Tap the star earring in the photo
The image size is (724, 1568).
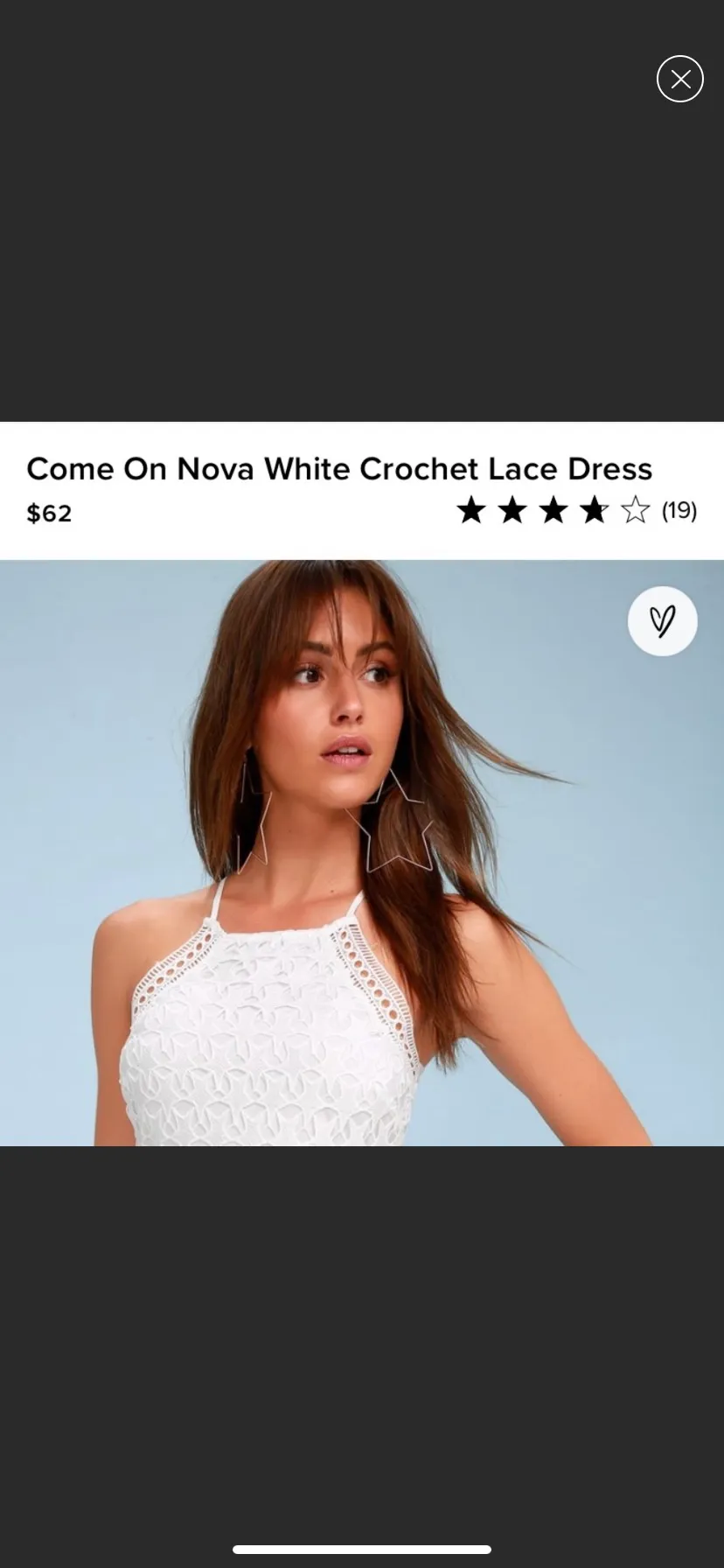(x=398, y=822)
